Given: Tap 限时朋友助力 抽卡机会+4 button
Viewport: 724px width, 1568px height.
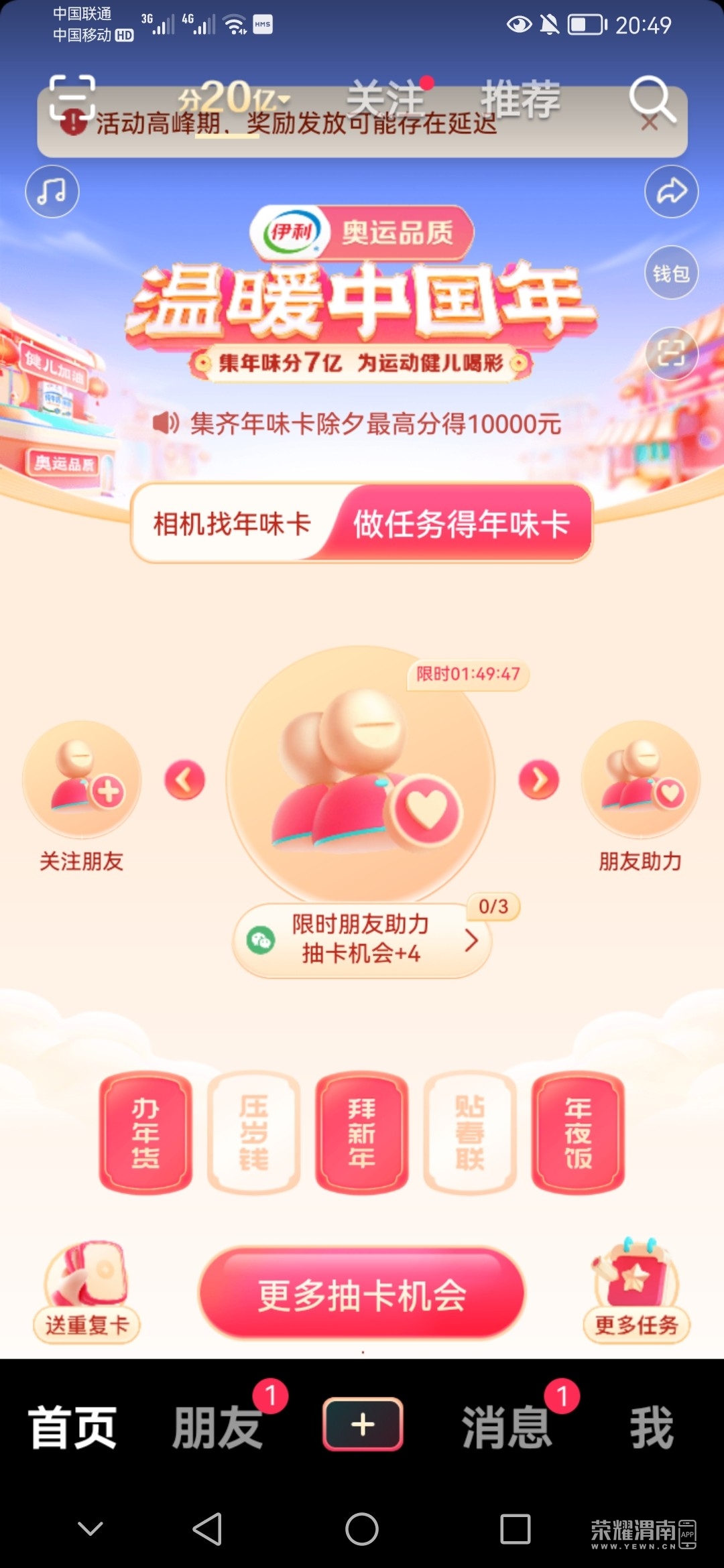Looking at the screenshot, I should (x=362, y=939).
